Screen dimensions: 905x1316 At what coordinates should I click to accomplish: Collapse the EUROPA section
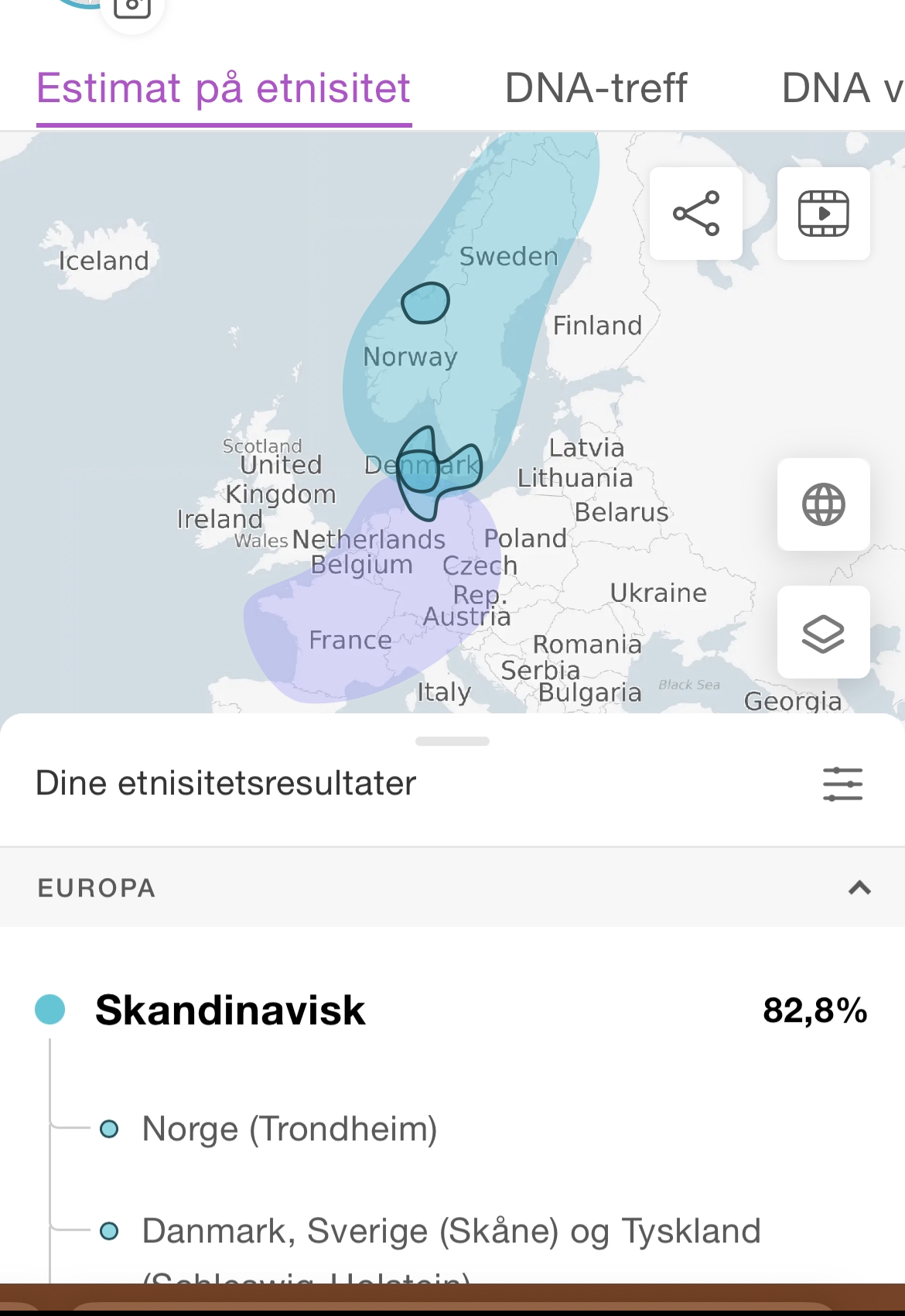859,887
